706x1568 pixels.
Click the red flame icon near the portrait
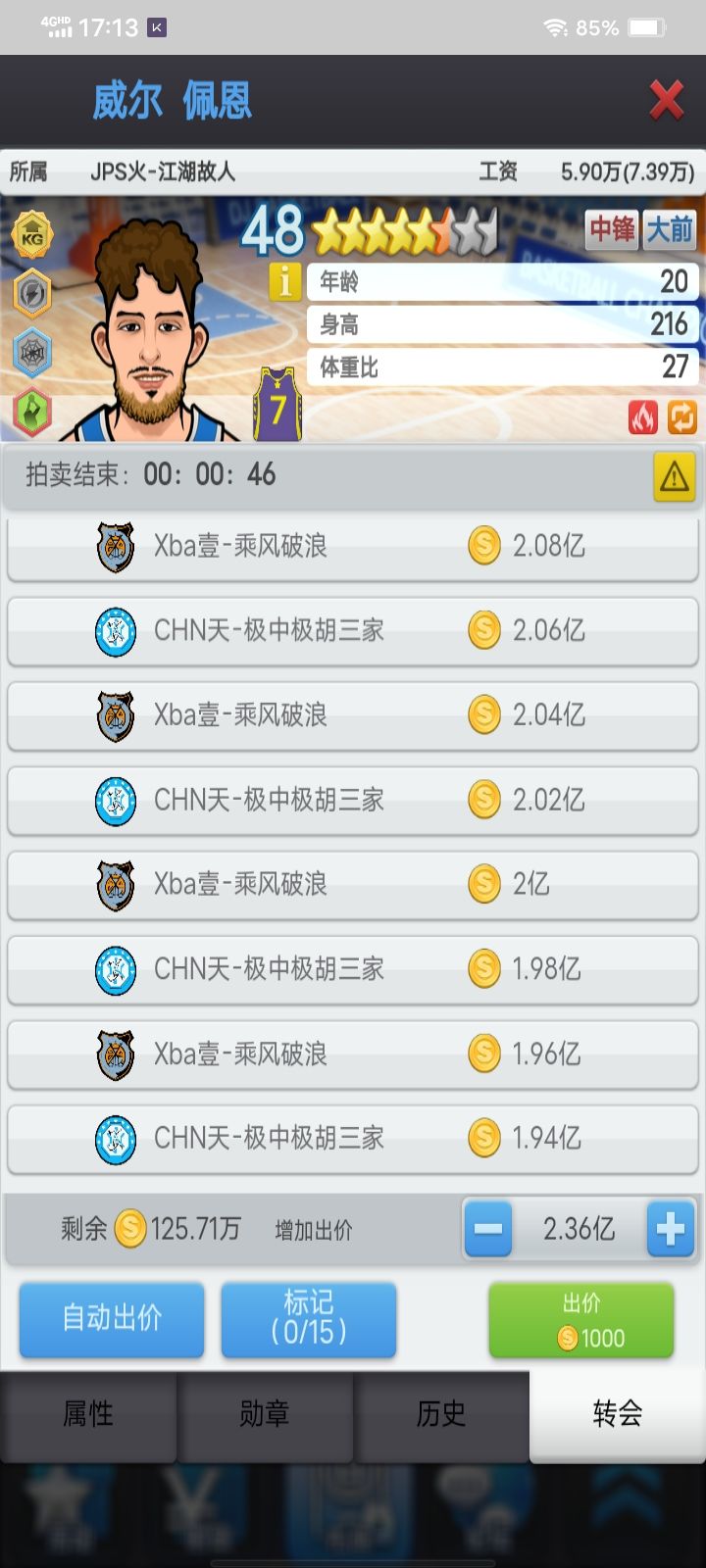pyautogui.click(x=644, y=418)
